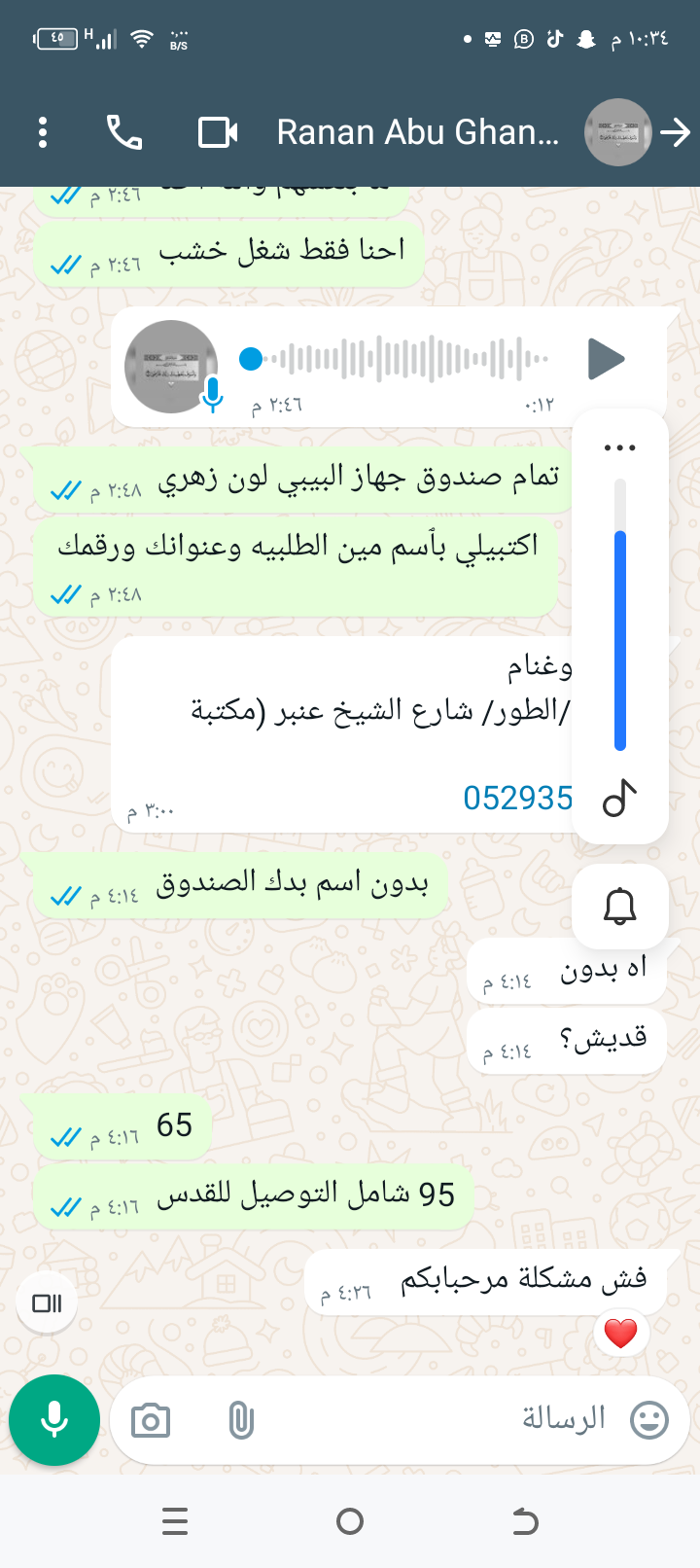Record a voice message with the microphone
The width and height of the screenshot is (700, 1568).
tap(54, 1420)
